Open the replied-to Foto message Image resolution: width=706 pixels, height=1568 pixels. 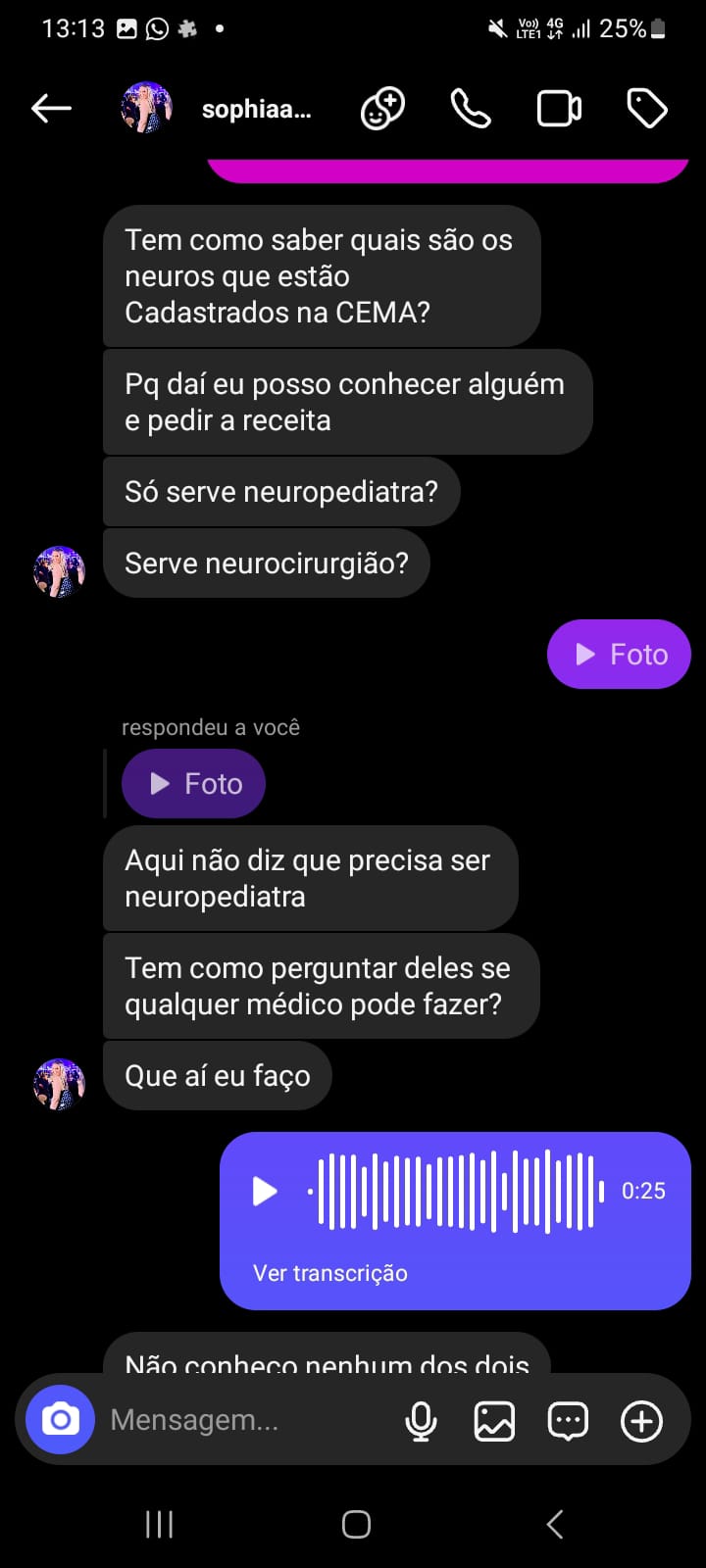[194, 784]
